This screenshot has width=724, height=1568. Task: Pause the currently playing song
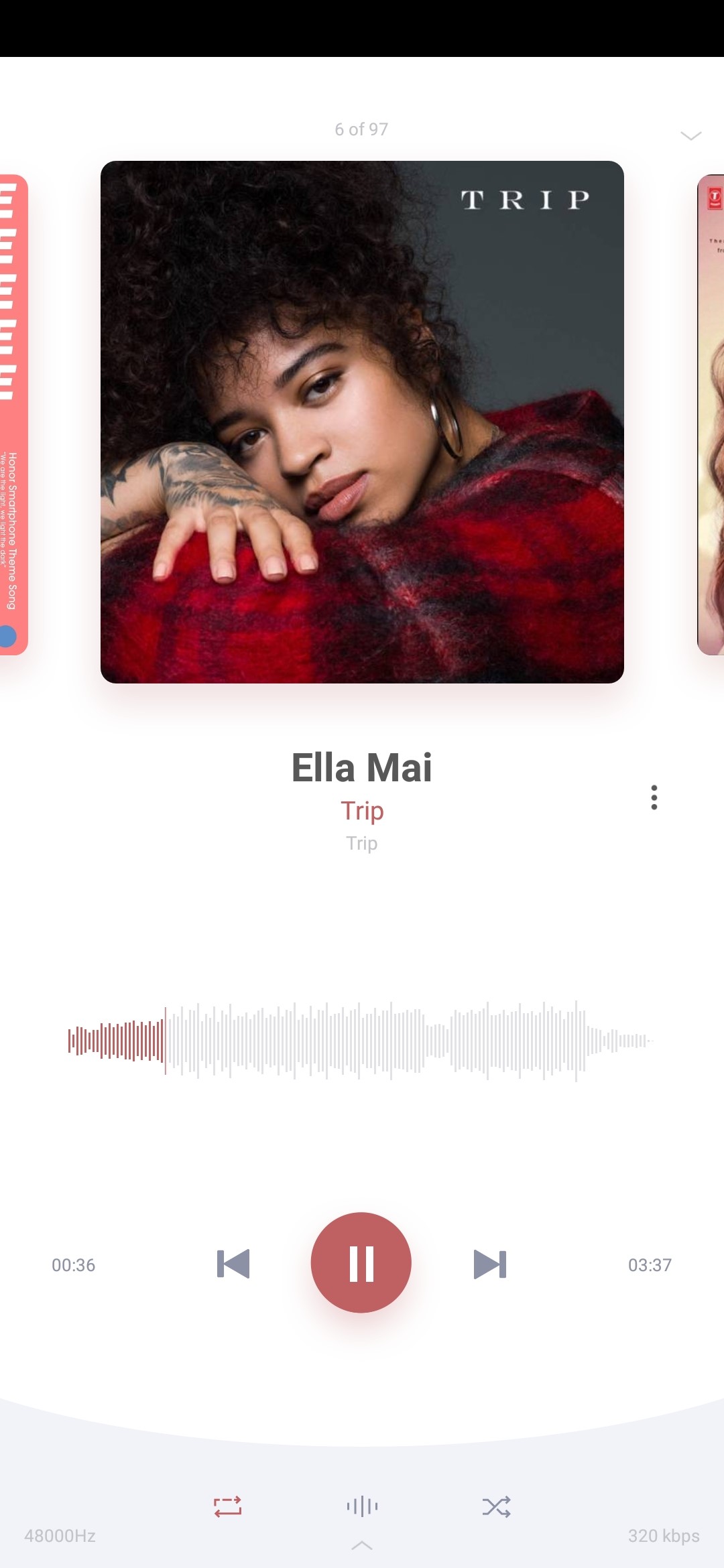click(361, 1262)
